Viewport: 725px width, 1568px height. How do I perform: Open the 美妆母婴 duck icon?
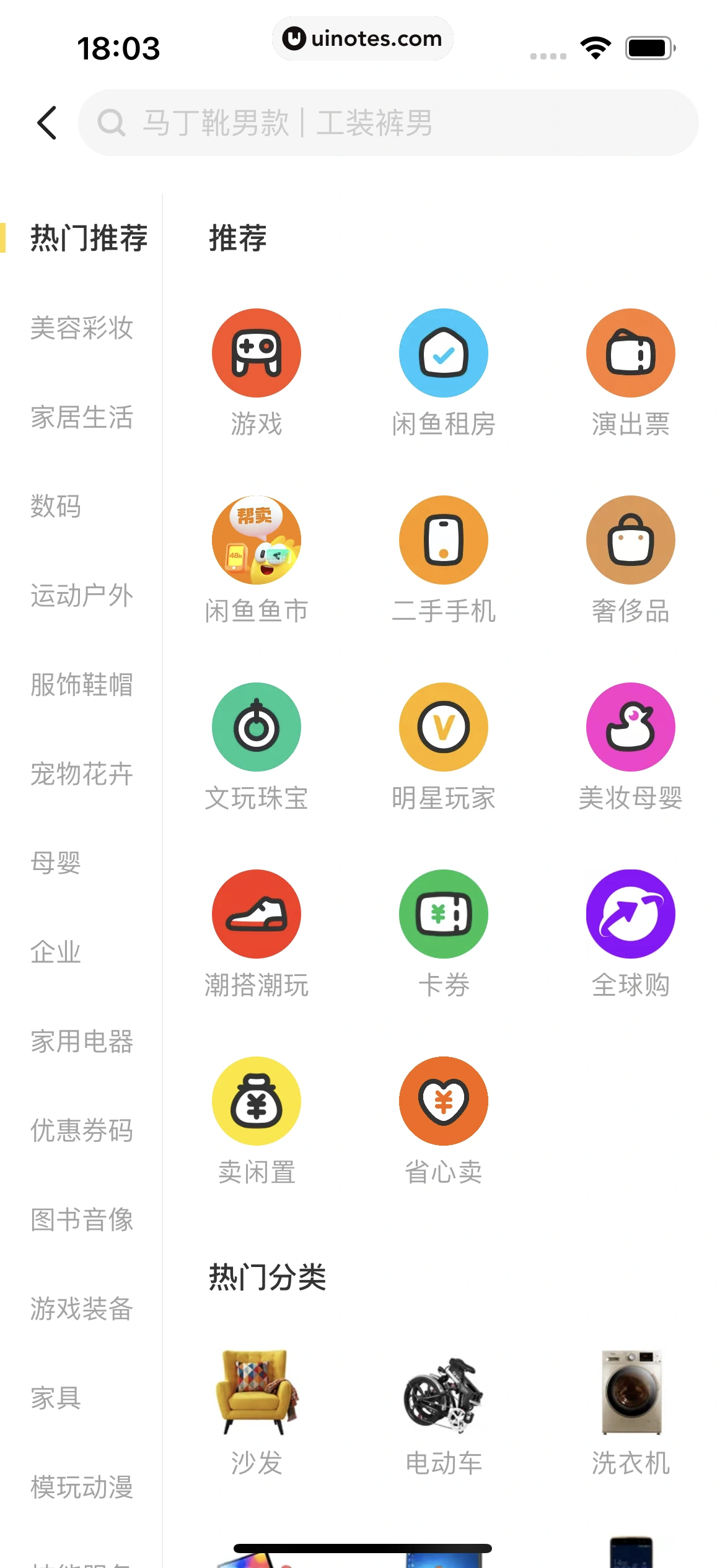click(630, 728)
